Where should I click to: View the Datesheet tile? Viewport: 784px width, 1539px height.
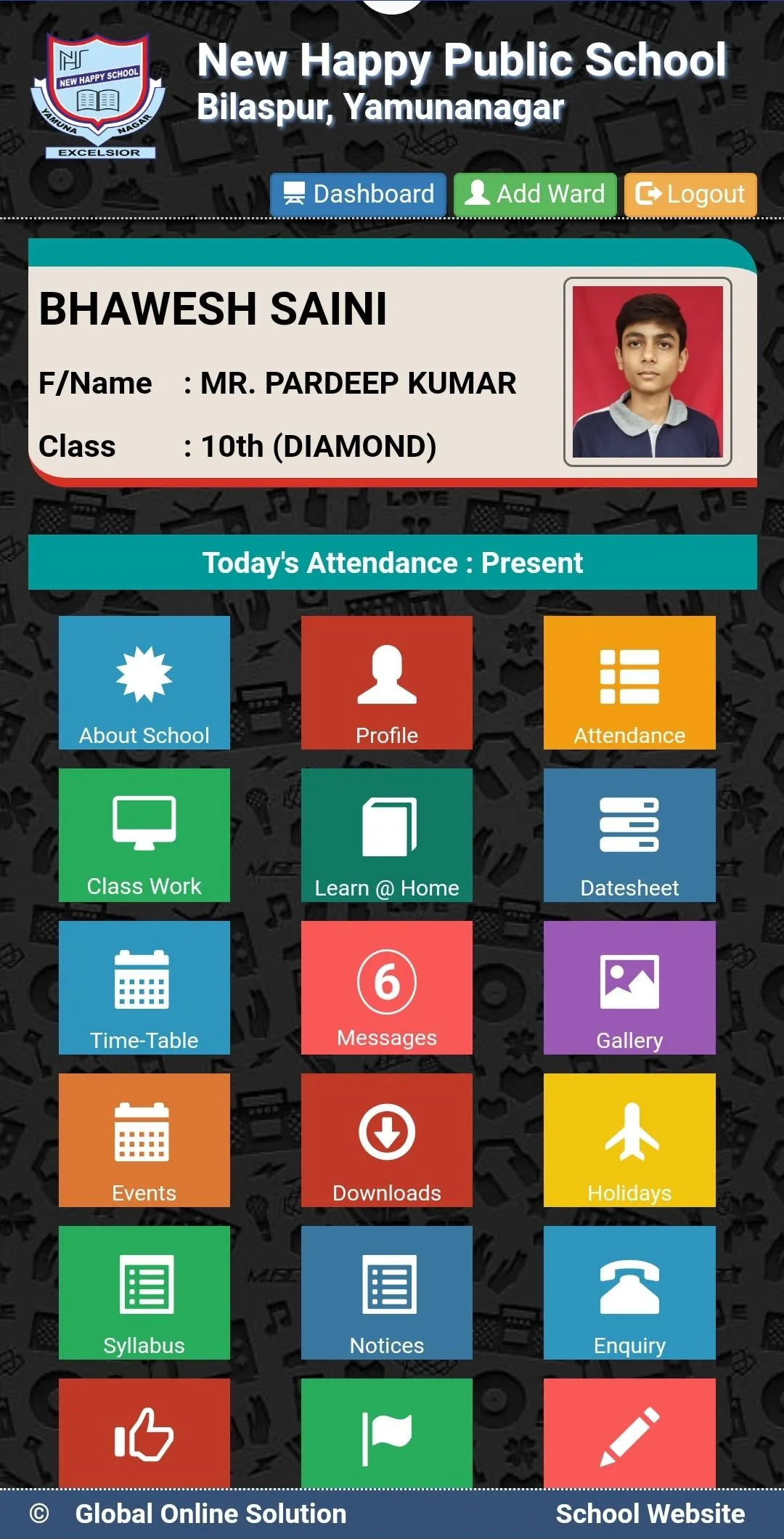coord(629,835)
